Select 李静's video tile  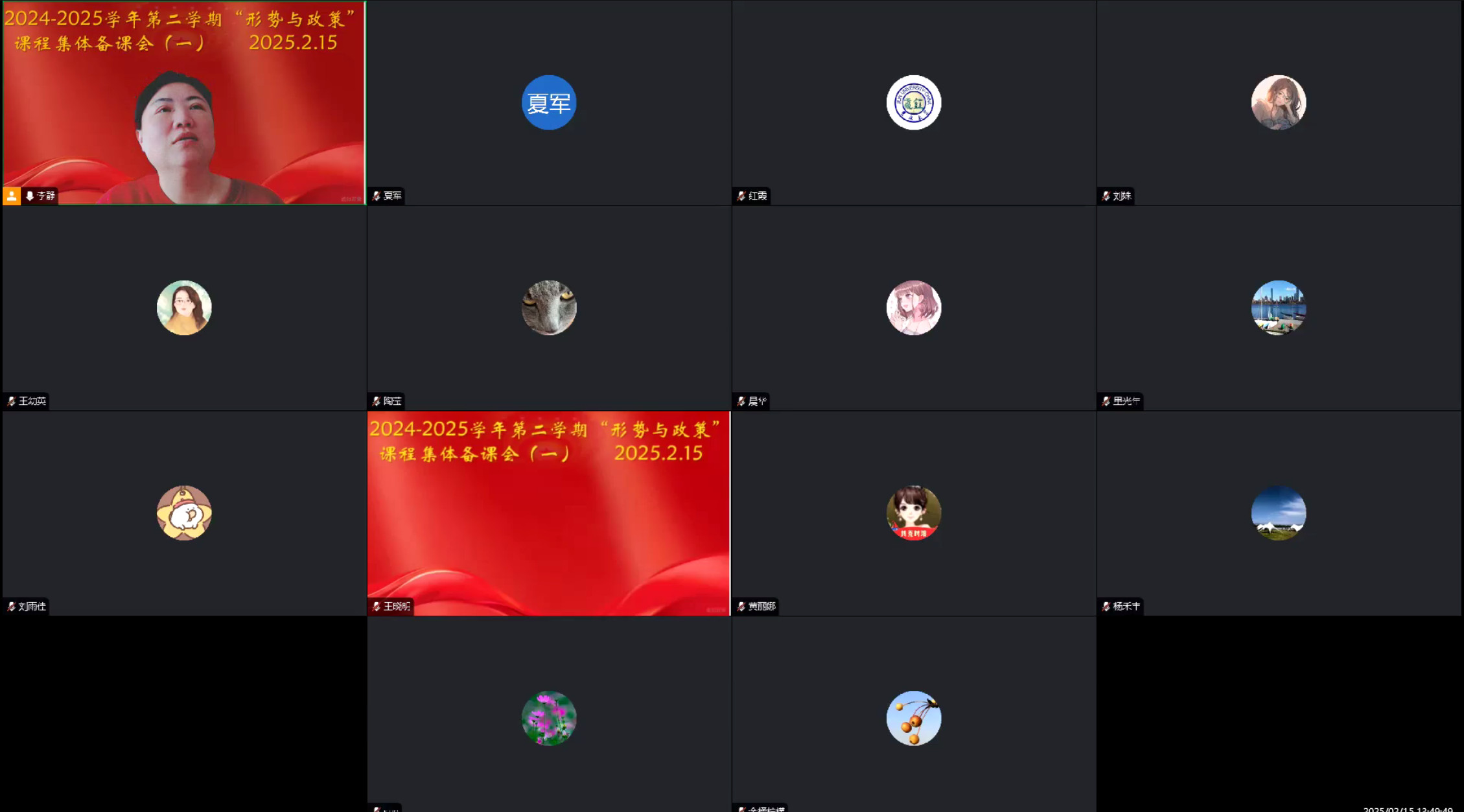coord(184,104)
